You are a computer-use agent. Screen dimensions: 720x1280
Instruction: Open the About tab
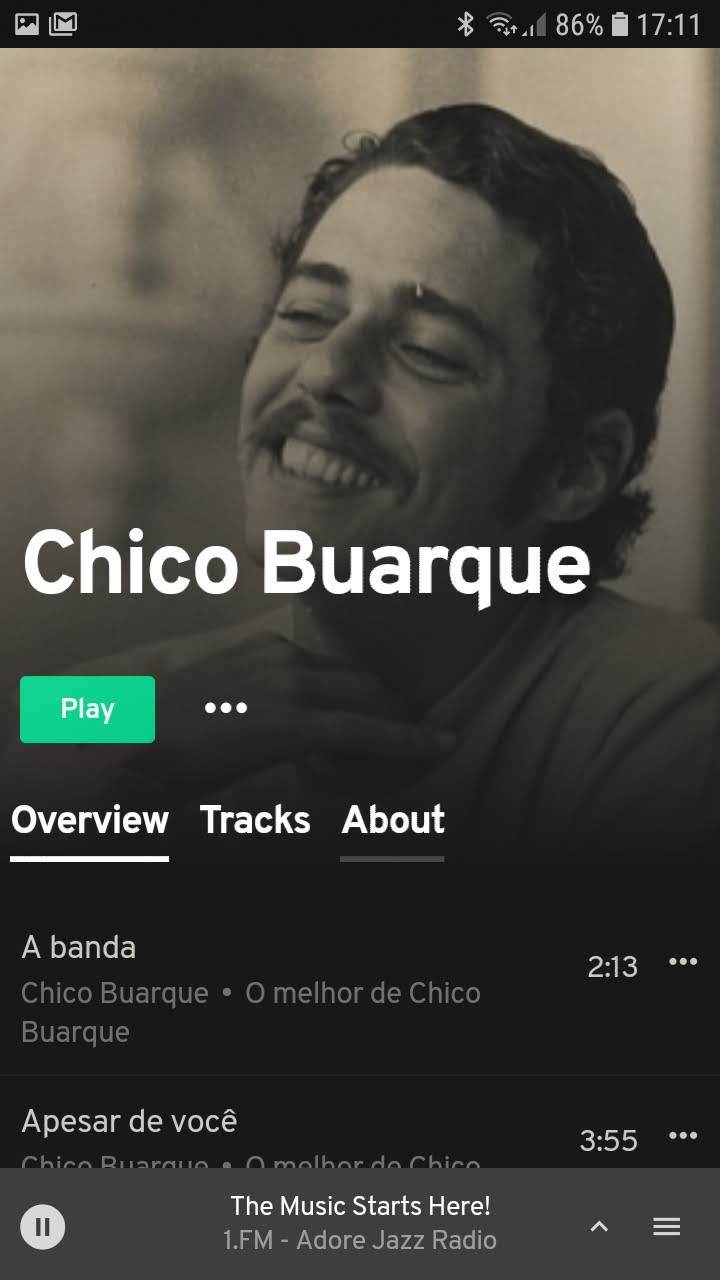[392, 820]
